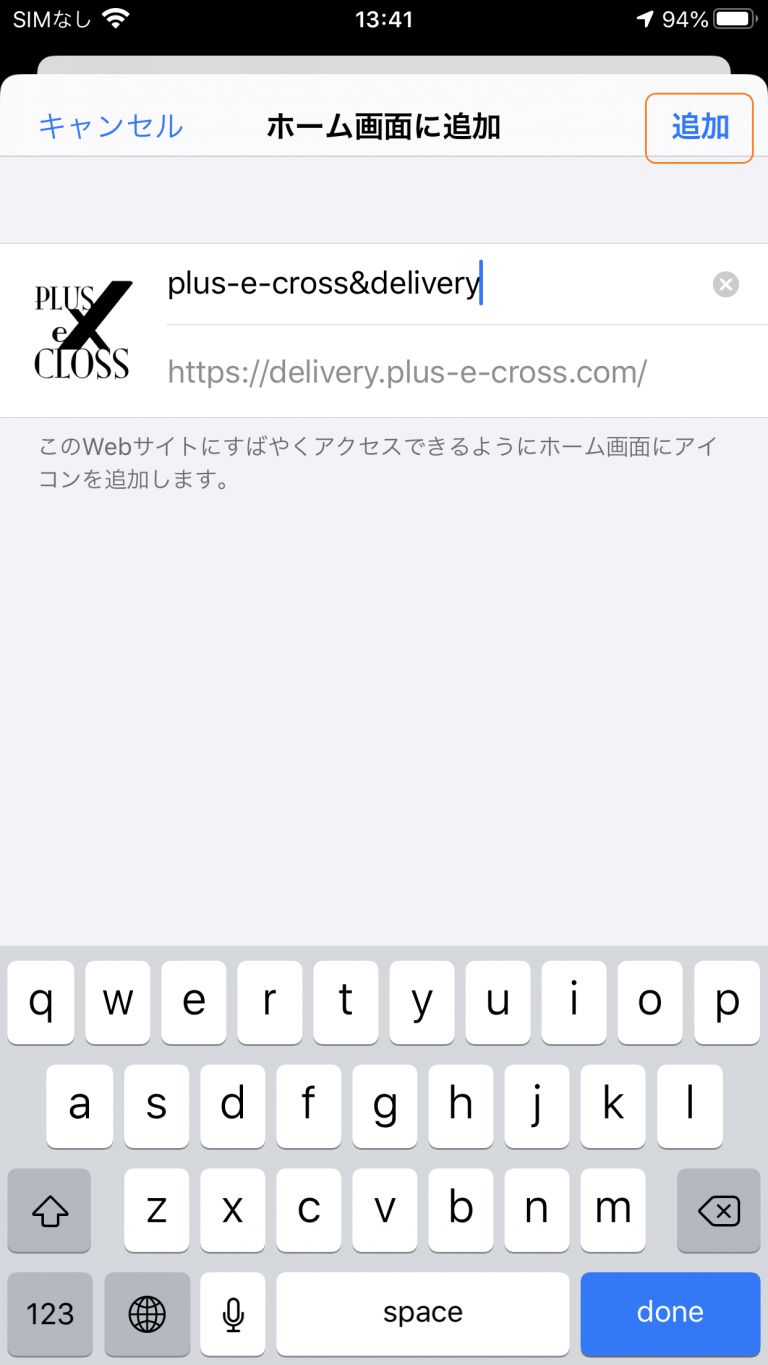Start dictation with the microphone key
768x1365 pixels.
233,1312
